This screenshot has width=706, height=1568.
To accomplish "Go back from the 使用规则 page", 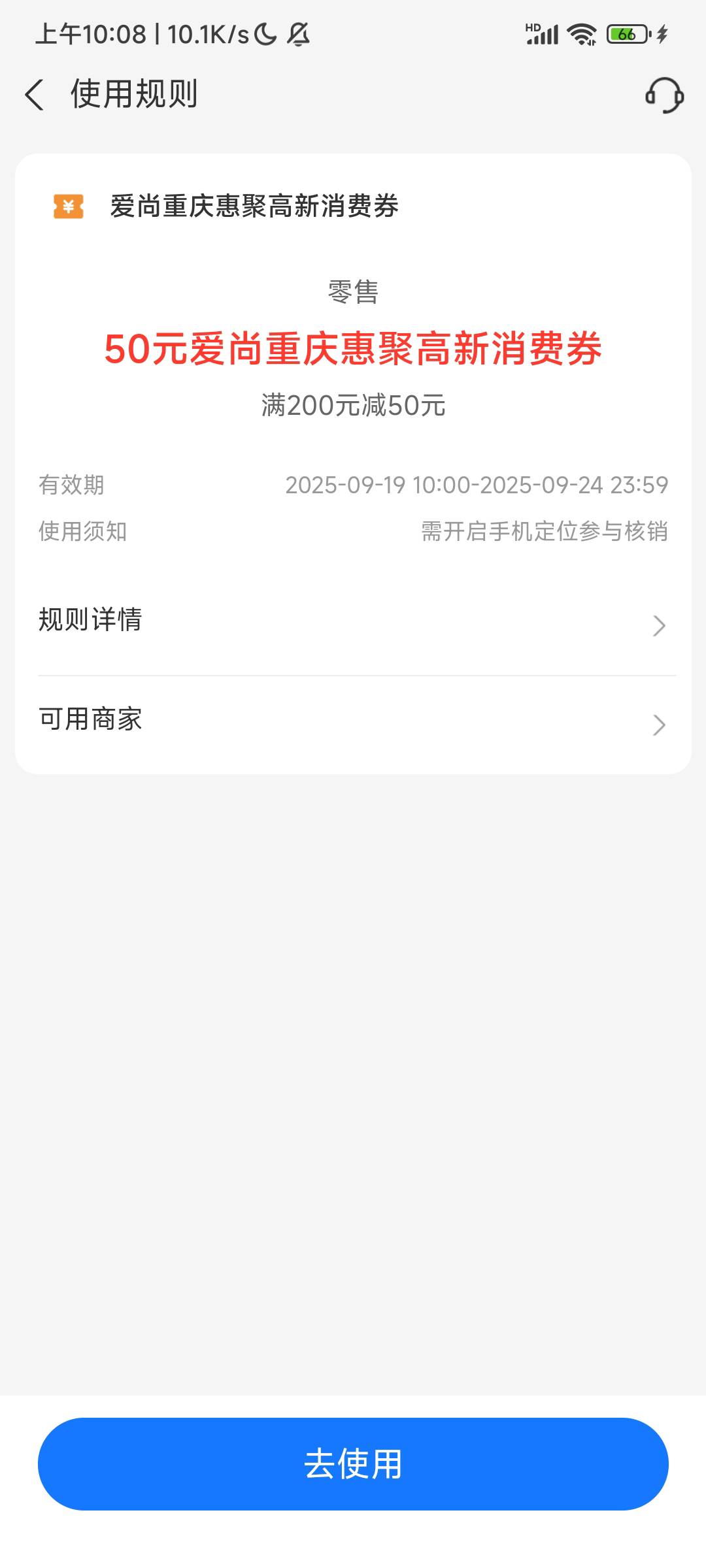I will click(35, 95).
